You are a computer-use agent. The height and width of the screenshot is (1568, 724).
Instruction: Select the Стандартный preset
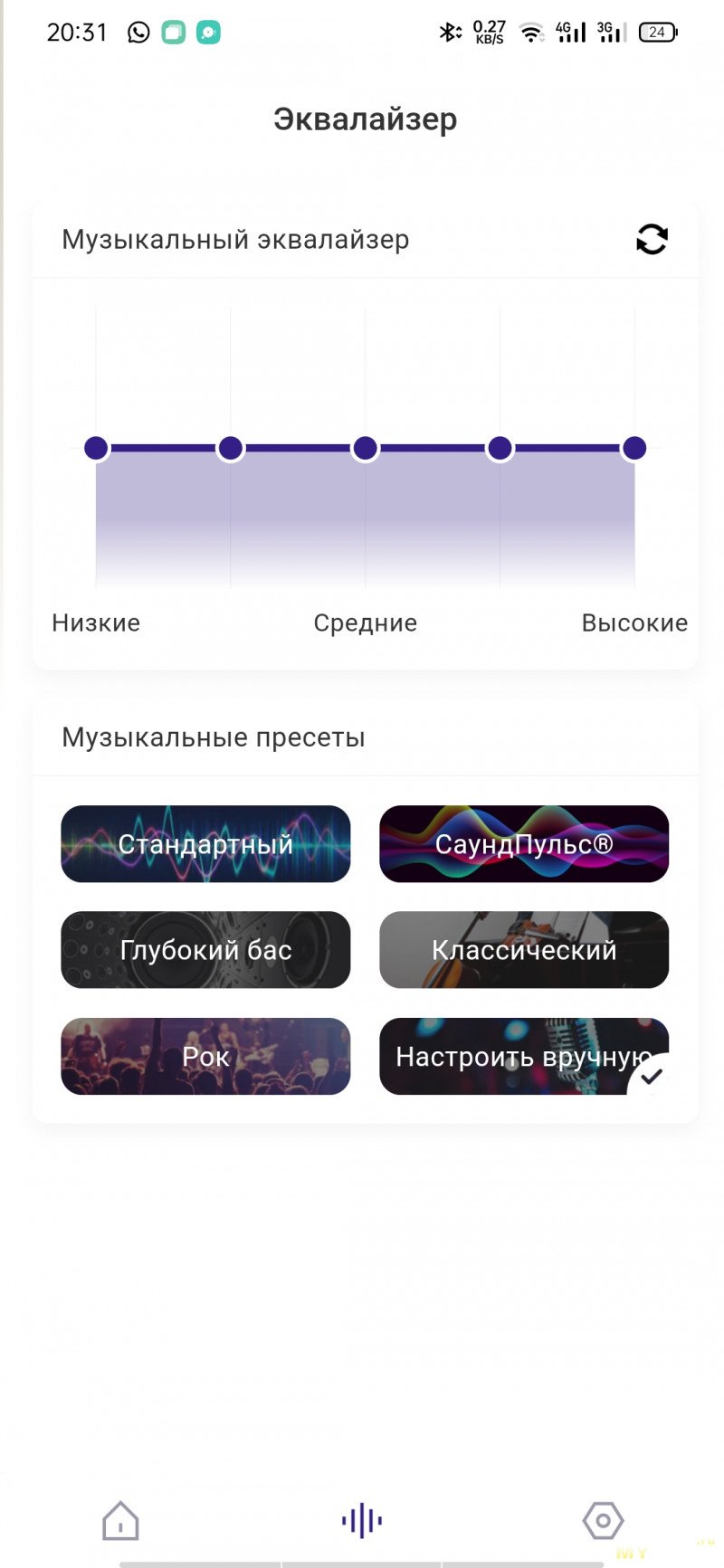[x=205, y=844]
